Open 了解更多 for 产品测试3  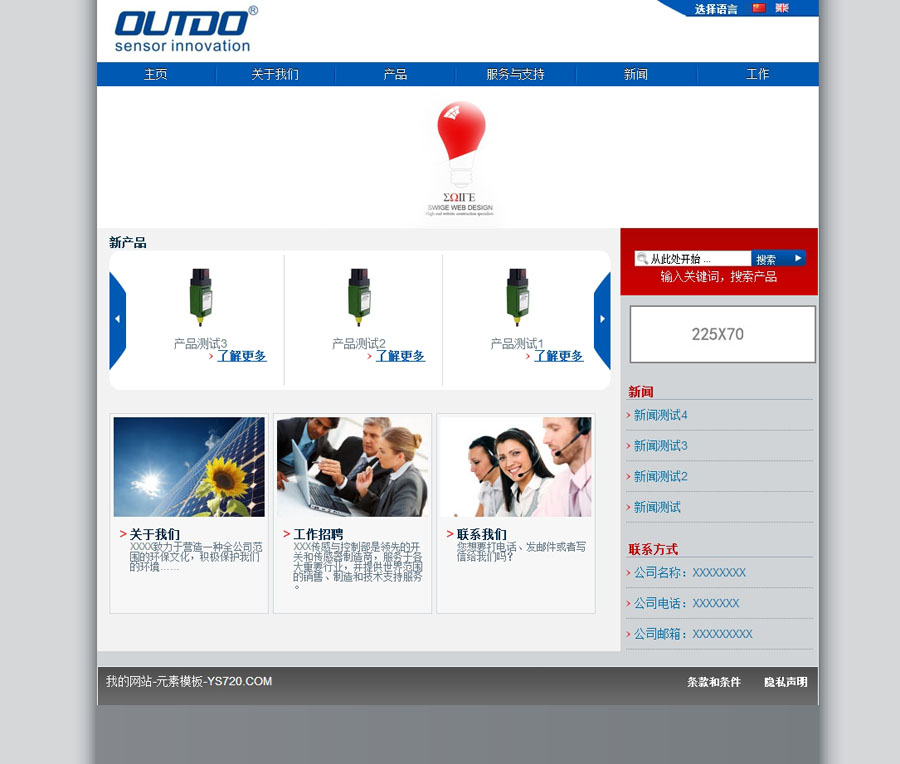tap(242, 356)
